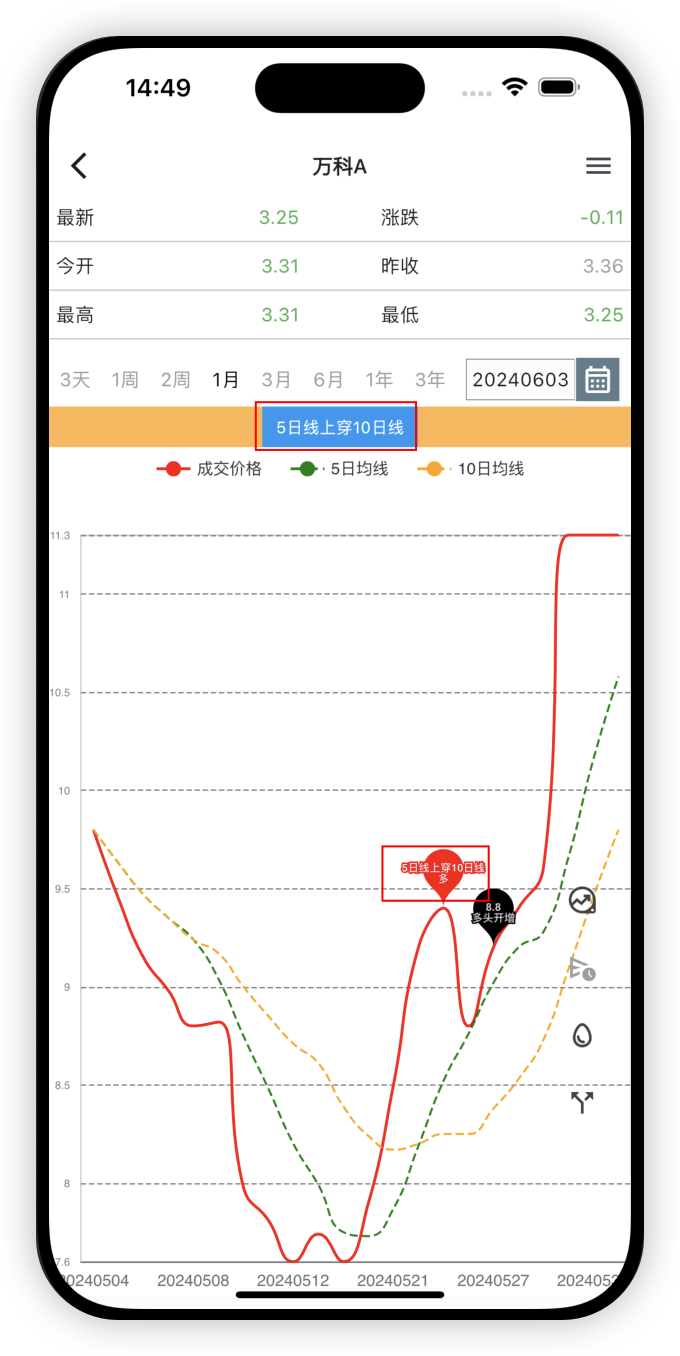Switch to the 1年 range

click(379, 380)
